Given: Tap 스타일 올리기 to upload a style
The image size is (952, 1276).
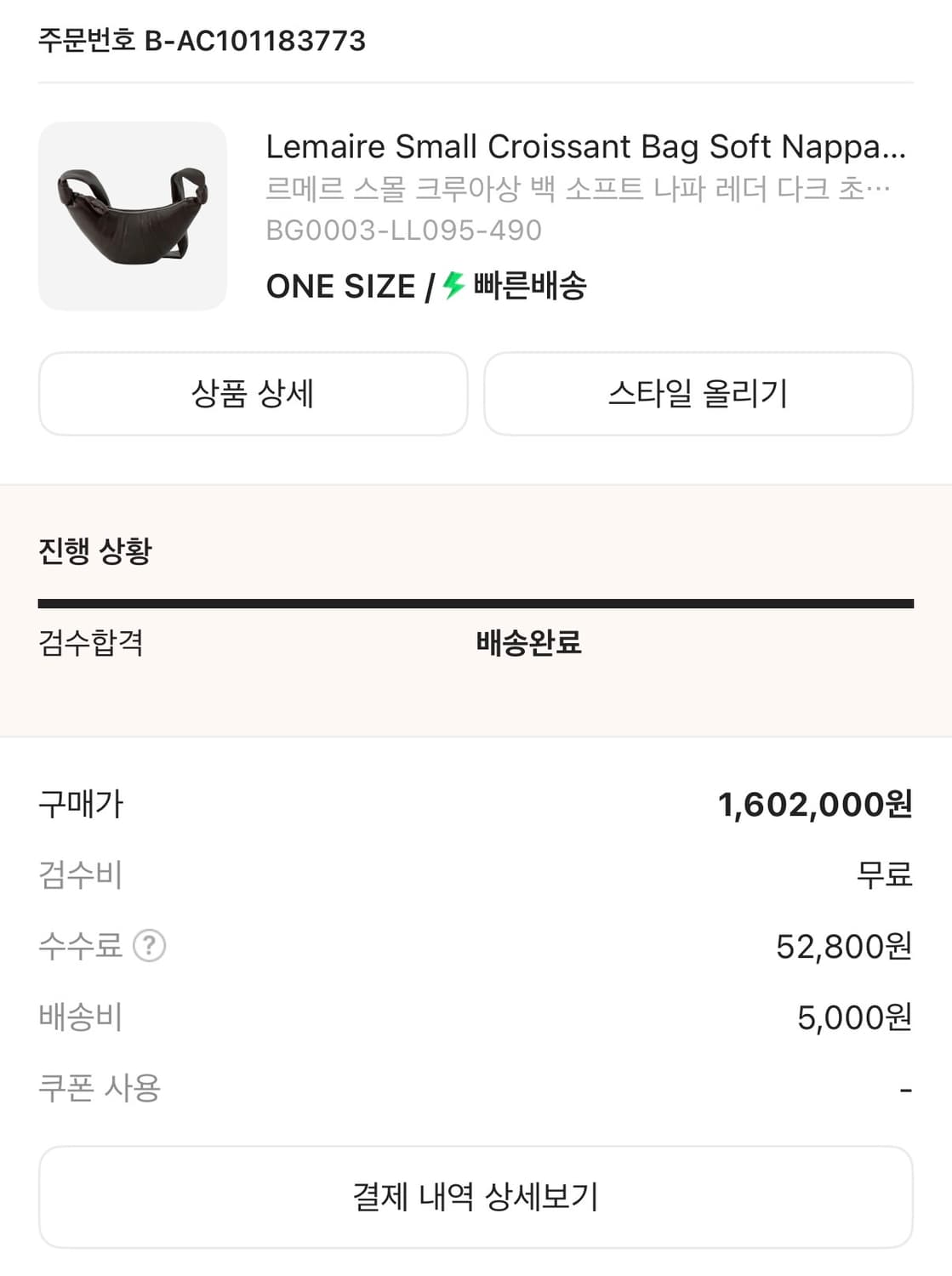Looking at the screenshot, I should [698, 393].
